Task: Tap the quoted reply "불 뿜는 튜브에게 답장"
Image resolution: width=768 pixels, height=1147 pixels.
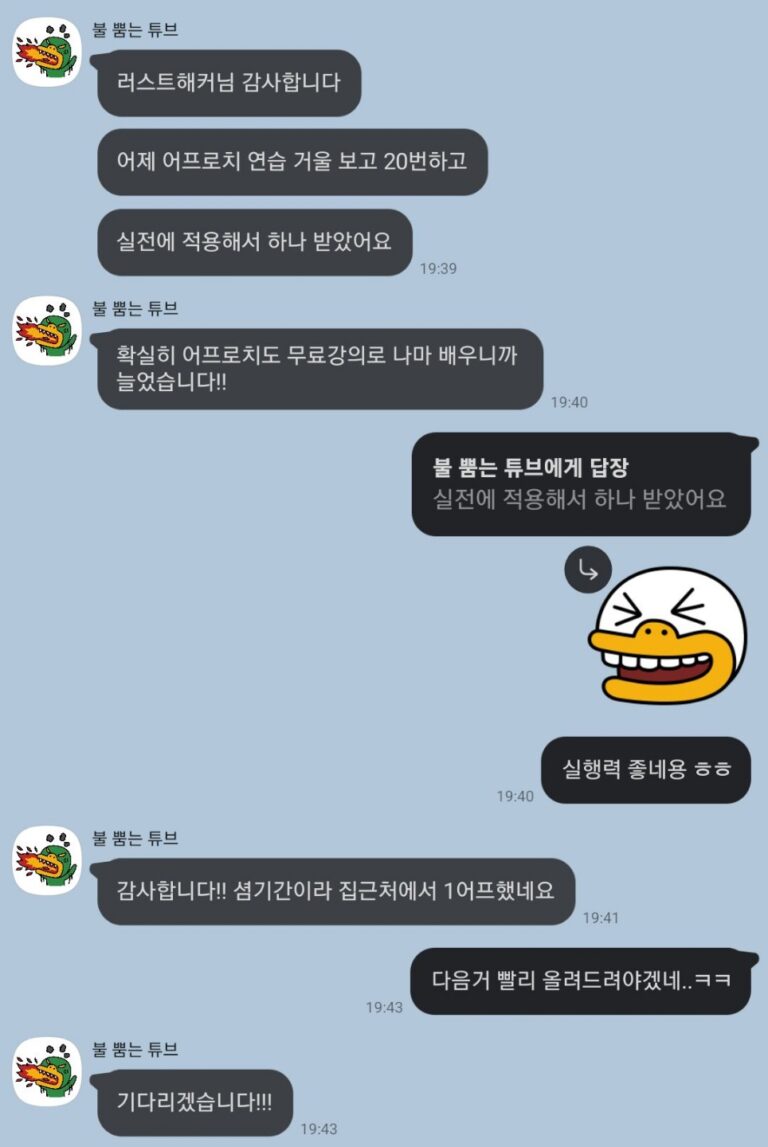Action: pyautogui.click(x=581, y=484)
